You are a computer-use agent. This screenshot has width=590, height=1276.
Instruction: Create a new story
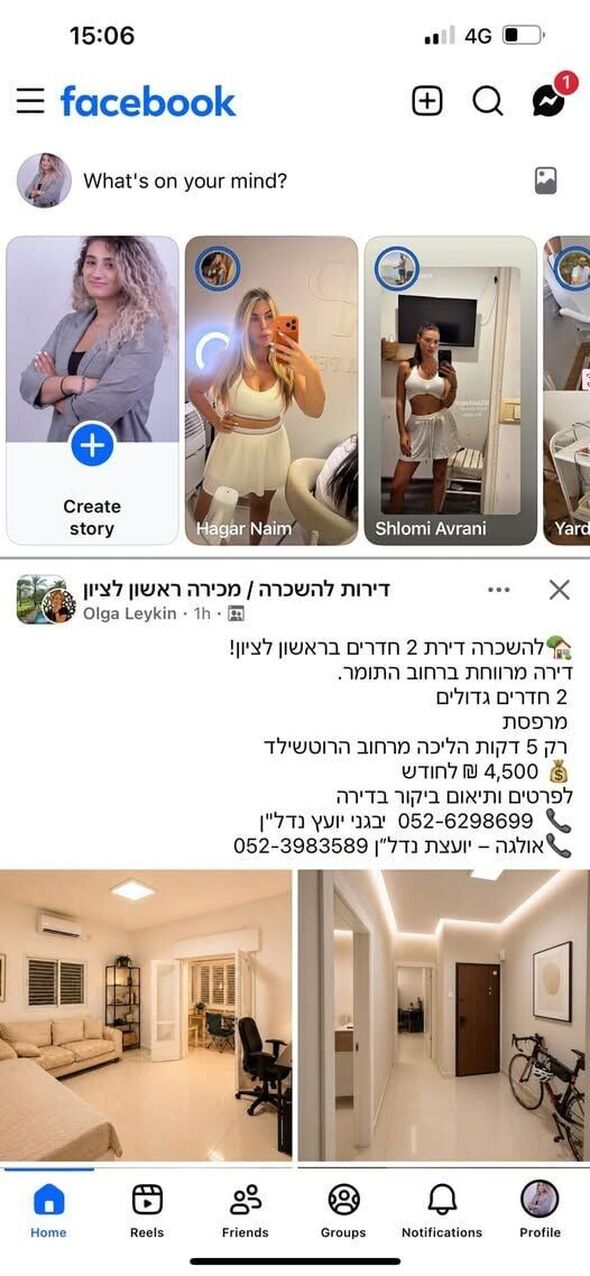[x=92, y=390]
